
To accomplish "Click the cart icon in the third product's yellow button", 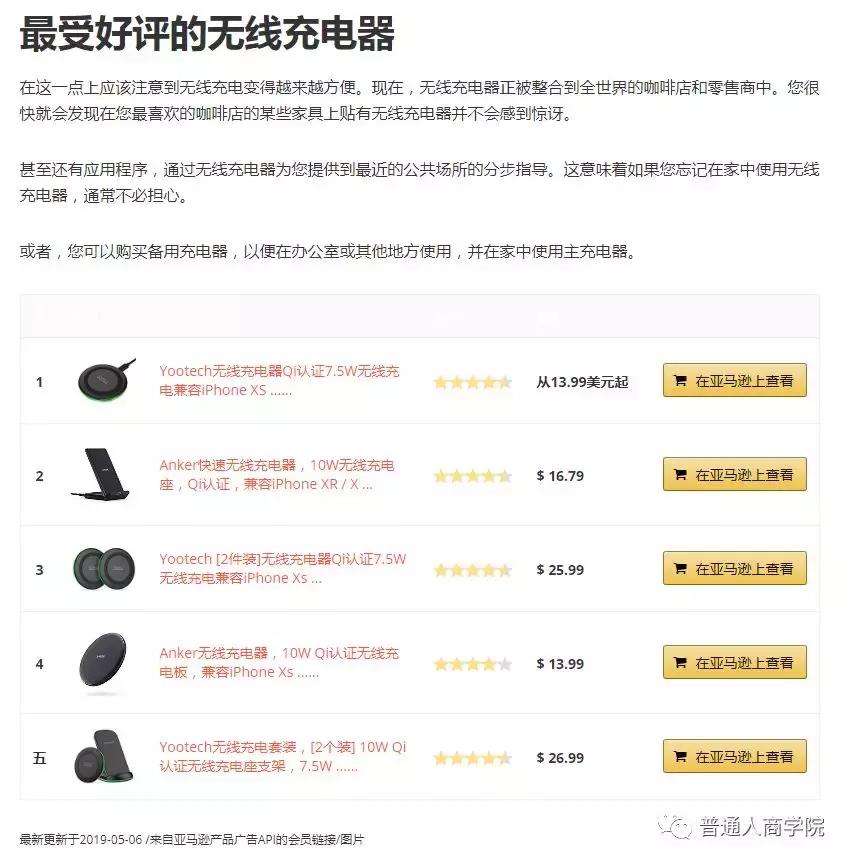I will pos(680,568).
